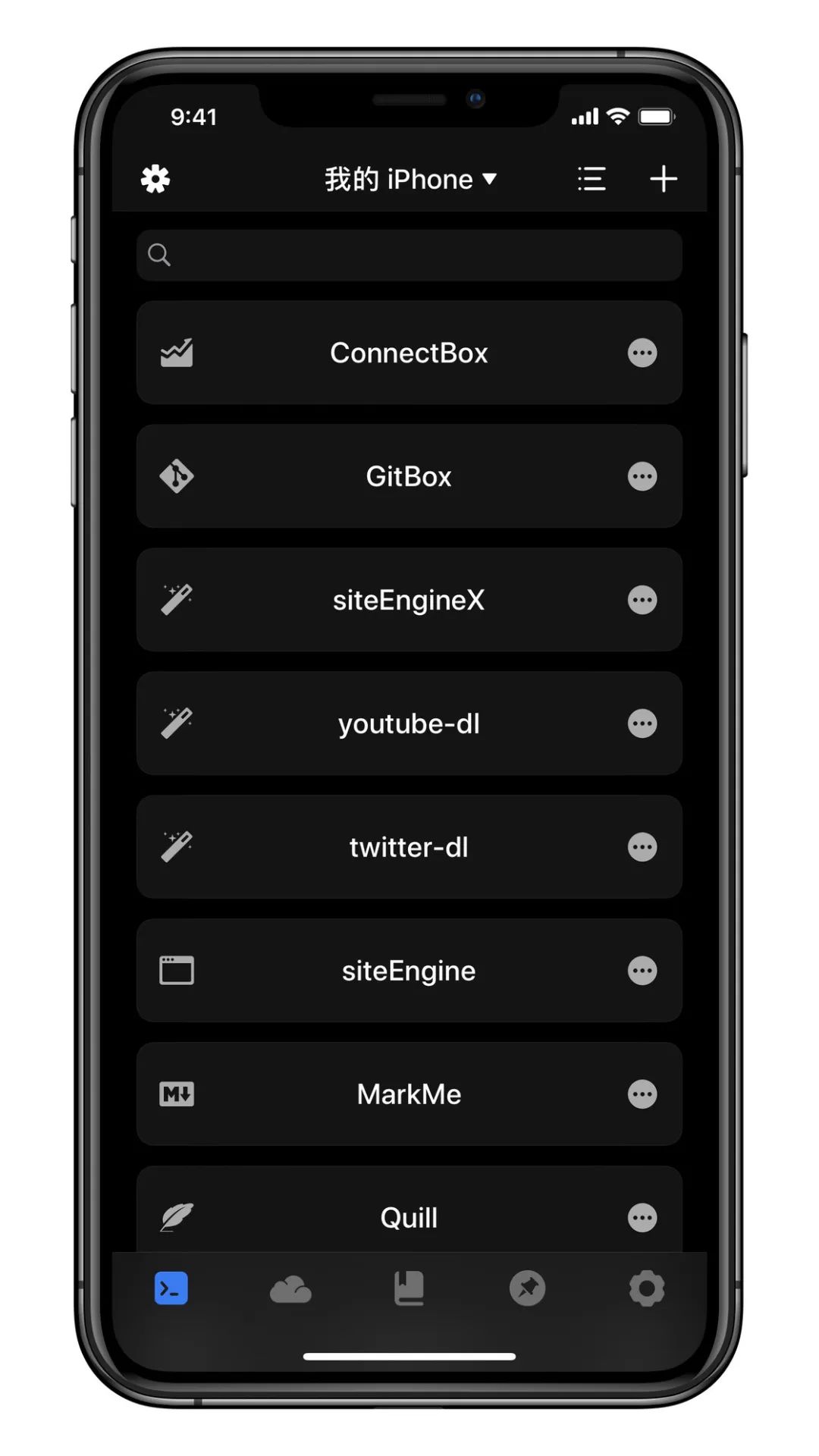Open the ConnectBox script
The image size is (819, 1456).
409,353
